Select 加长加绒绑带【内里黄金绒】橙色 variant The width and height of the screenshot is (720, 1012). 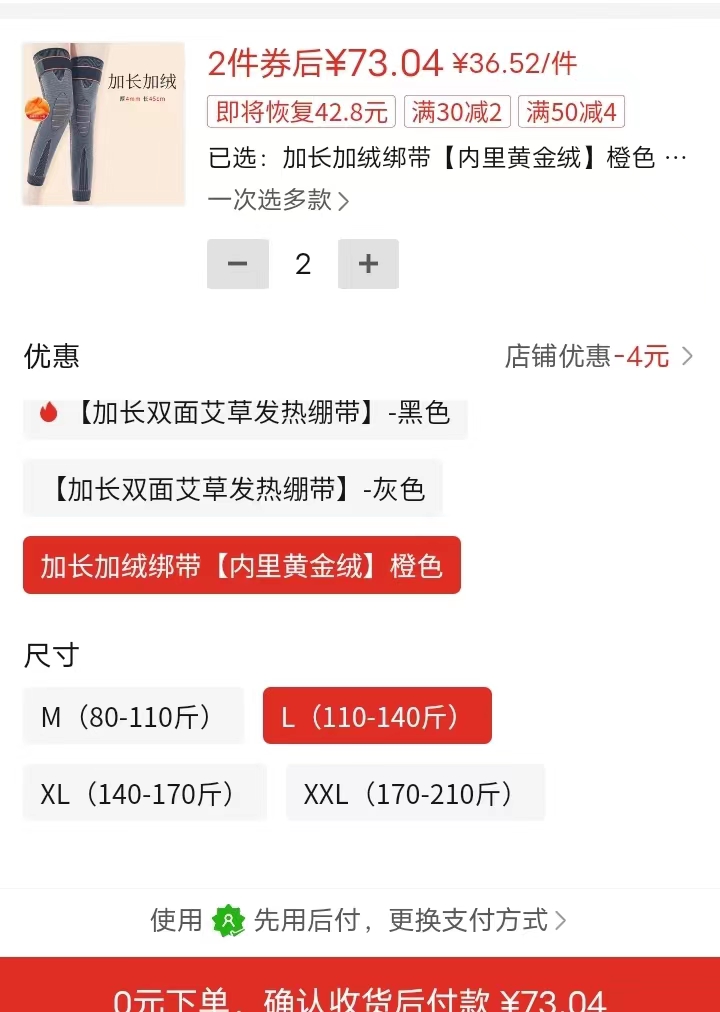click(242, 566)
